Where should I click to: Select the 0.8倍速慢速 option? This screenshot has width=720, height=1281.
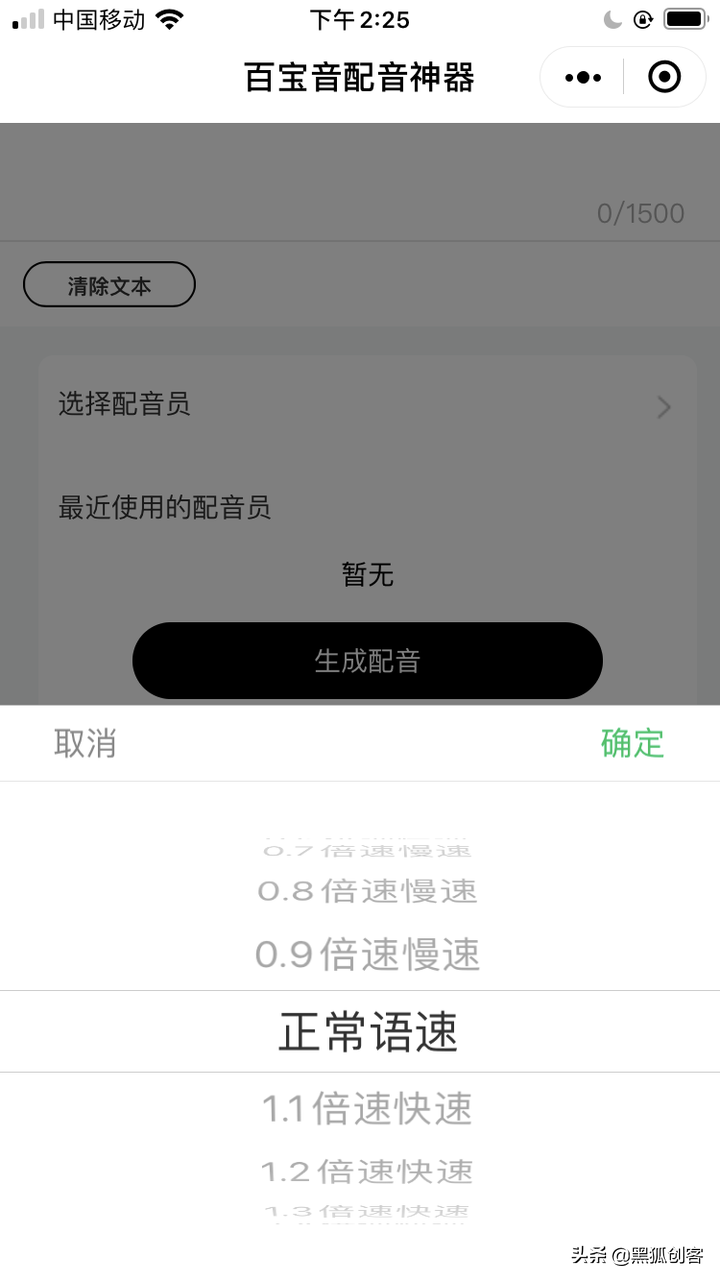tap(367, 892)
